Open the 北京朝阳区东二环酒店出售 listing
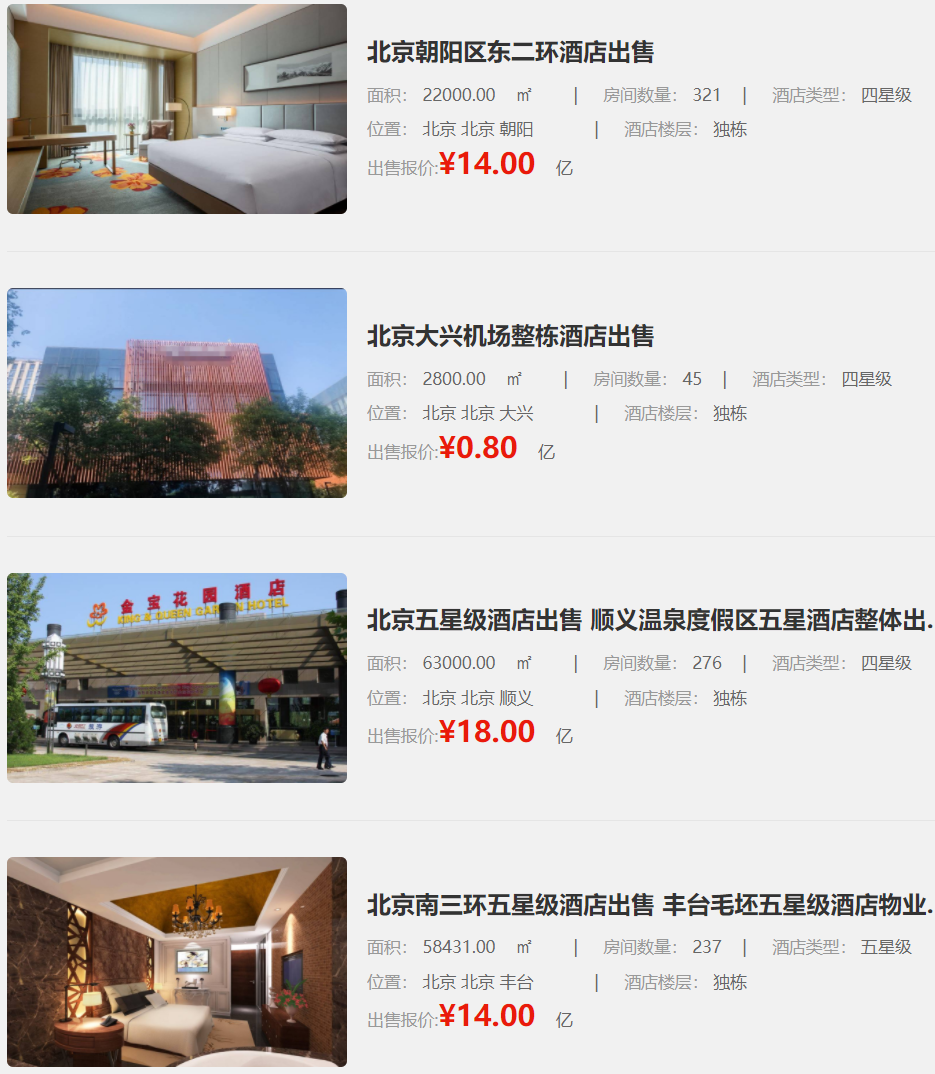The height and width of the screenshot is (1074, 935). coord(510,52)
